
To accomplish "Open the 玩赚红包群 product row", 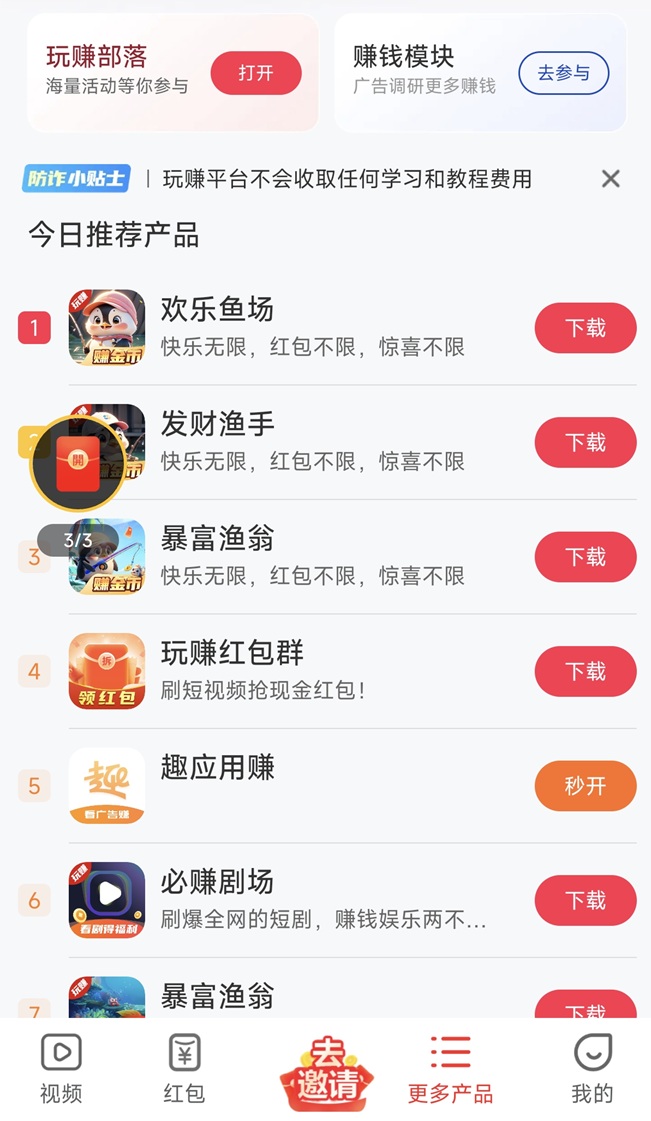I will pos(300,671).
